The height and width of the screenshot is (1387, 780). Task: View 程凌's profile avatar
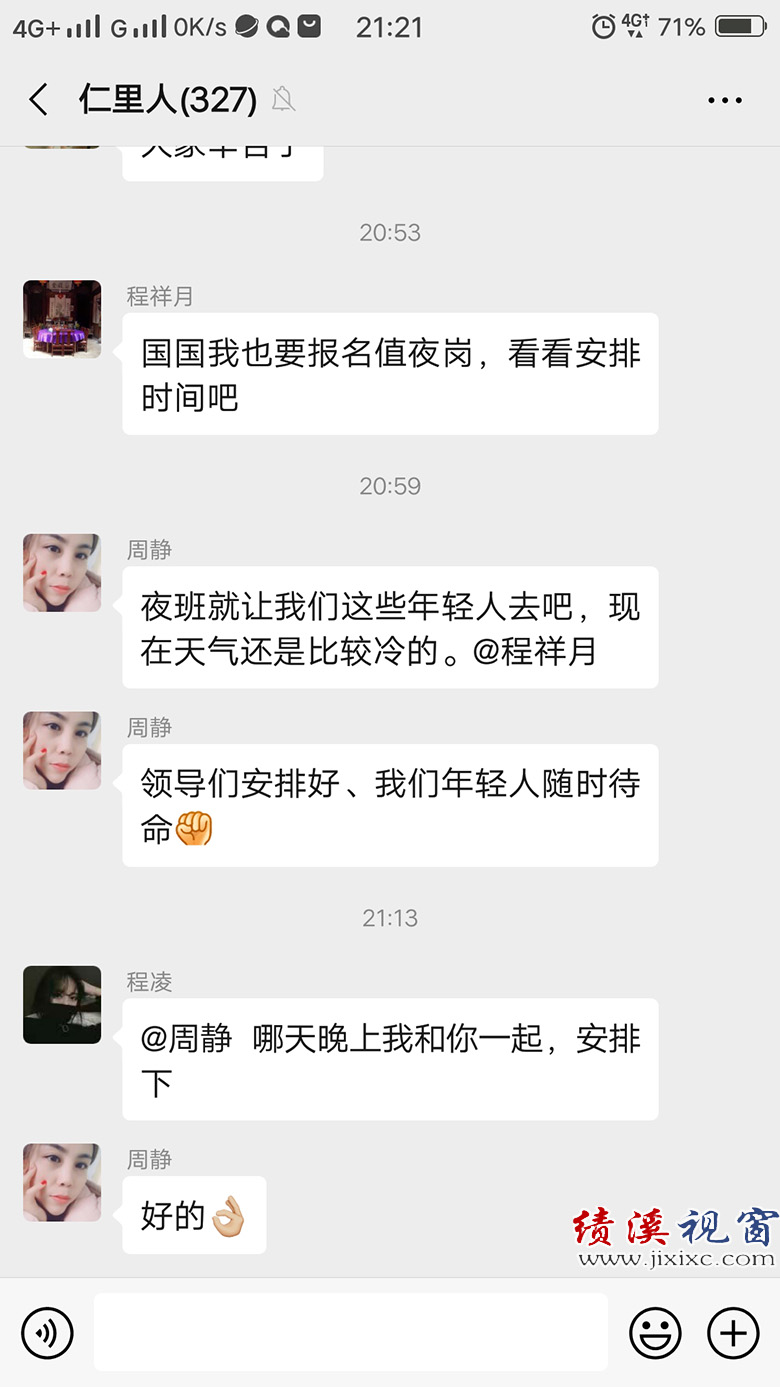pos(62,1004)
